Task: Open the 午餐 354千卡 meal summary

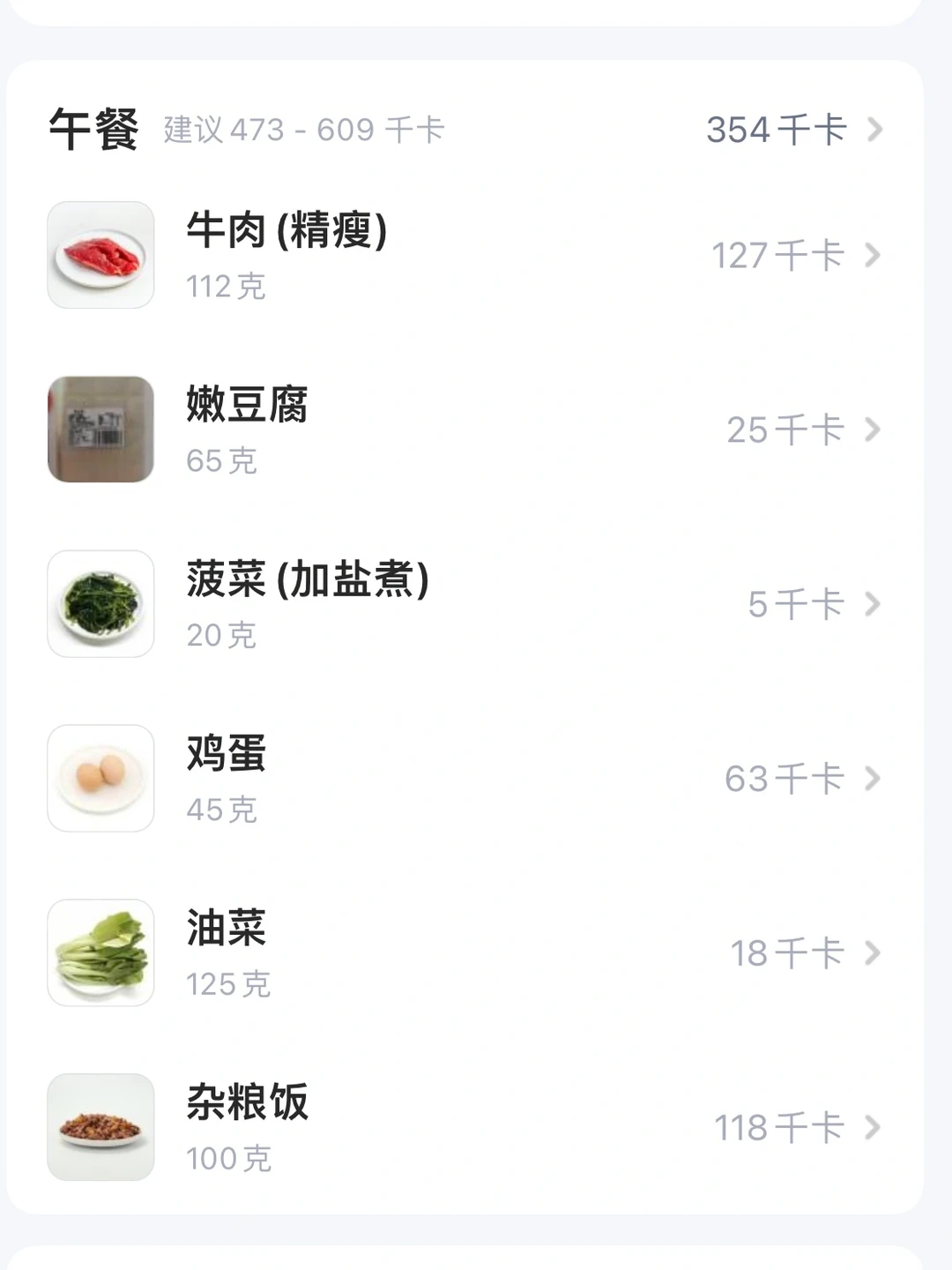Action: coord(793,130)
